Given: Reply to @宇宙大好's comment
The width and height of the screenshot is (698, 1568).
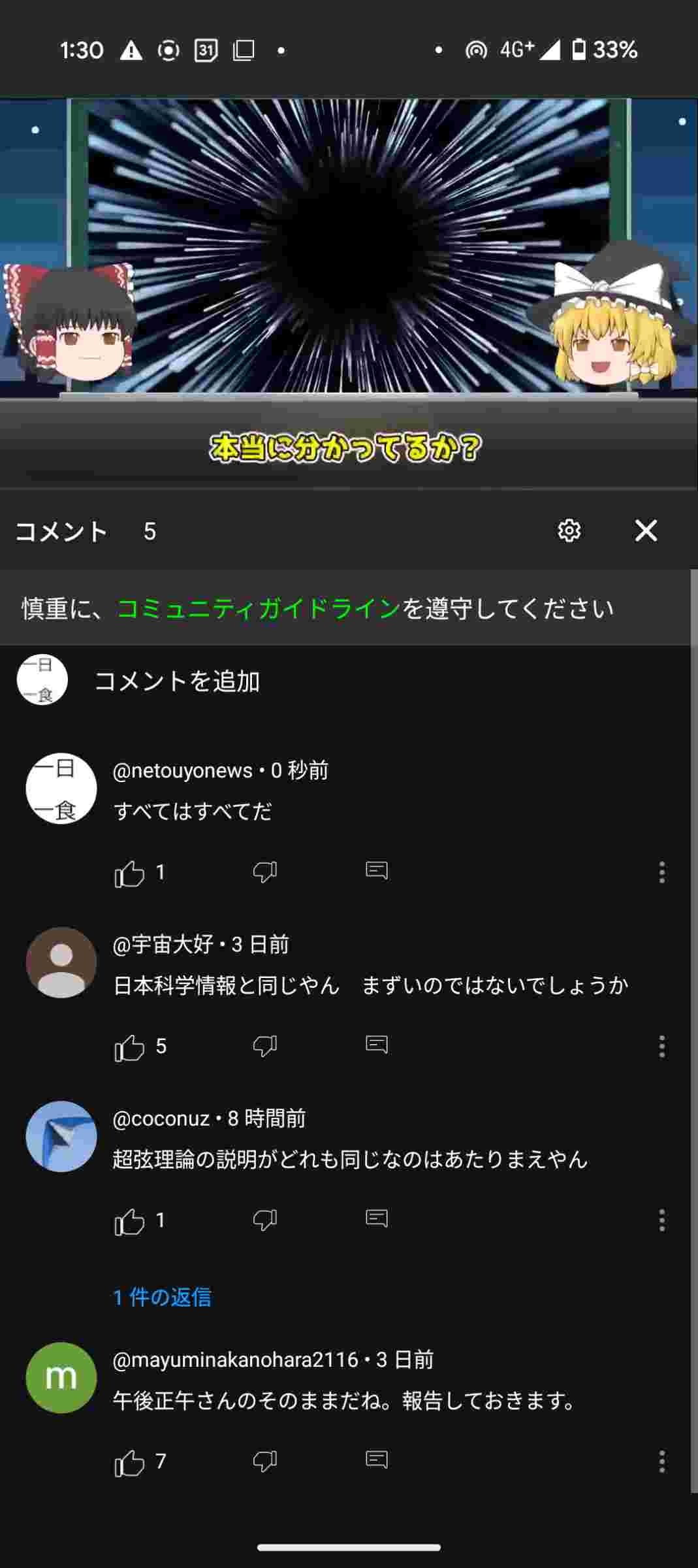Looking at the screenshot, I should click(377, 1045).
